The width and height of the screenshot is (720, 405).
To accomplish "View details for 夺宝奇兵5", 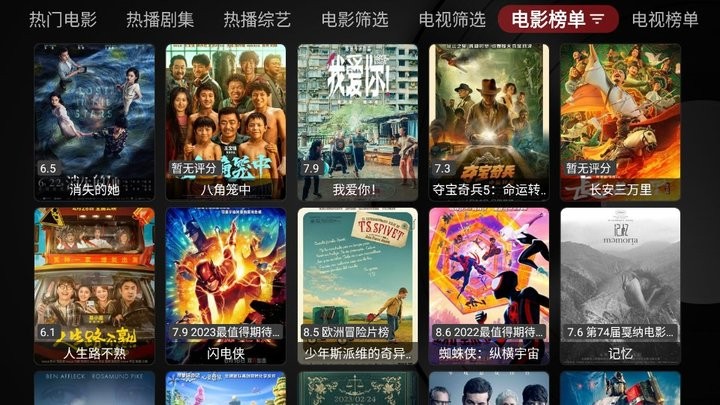I will pyautogui.click(x=489, y=120).
